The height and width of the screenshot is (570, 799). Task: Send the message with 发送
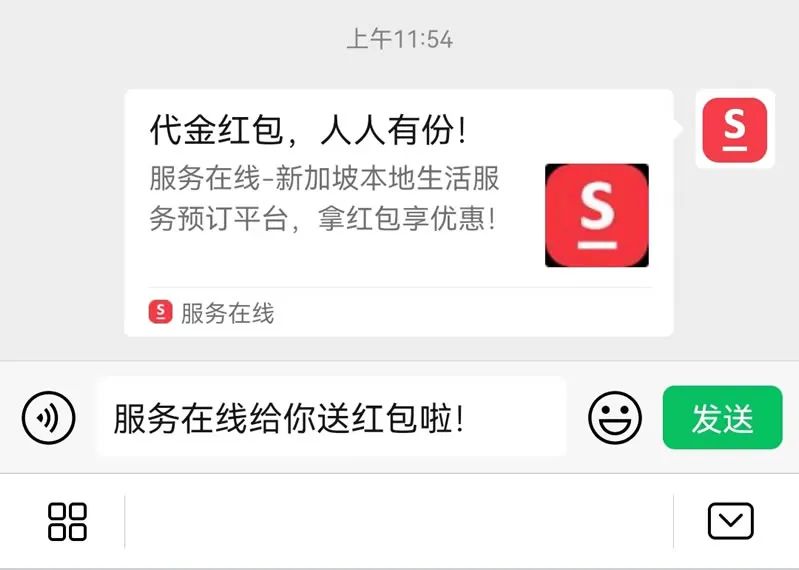coord(722,418)
